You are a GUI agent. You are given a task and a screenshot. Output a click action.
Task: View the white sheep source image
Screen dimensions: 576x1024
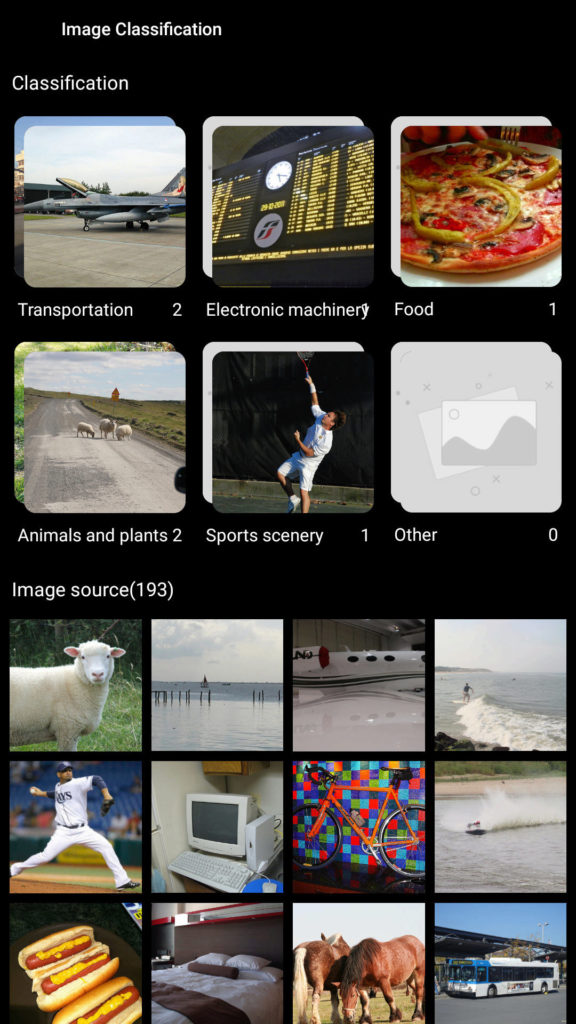point(76,685)
